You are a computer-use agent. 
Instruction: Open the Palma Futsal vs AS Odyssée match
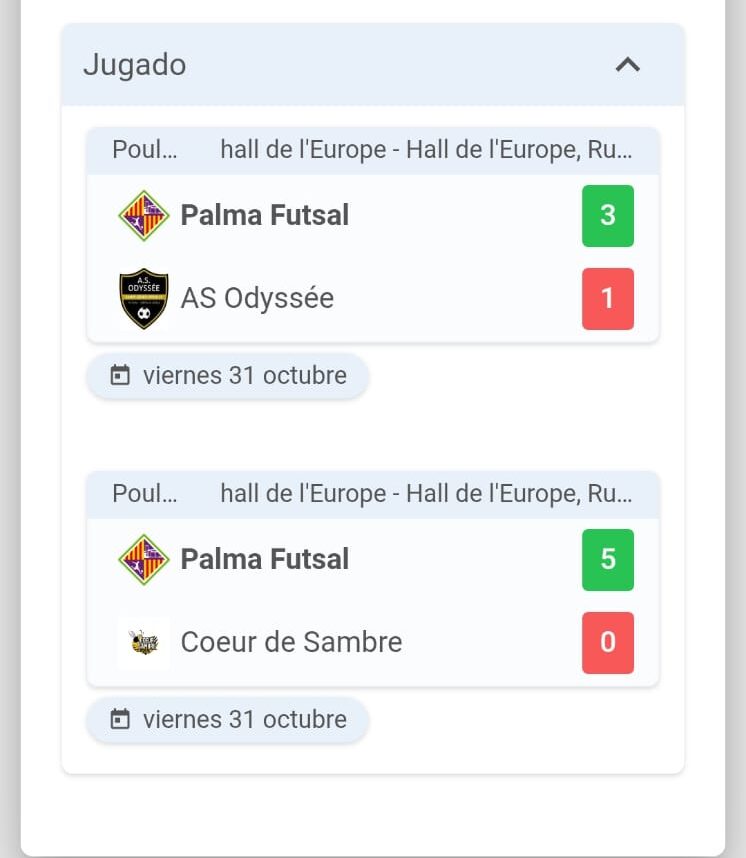point(372,257)
